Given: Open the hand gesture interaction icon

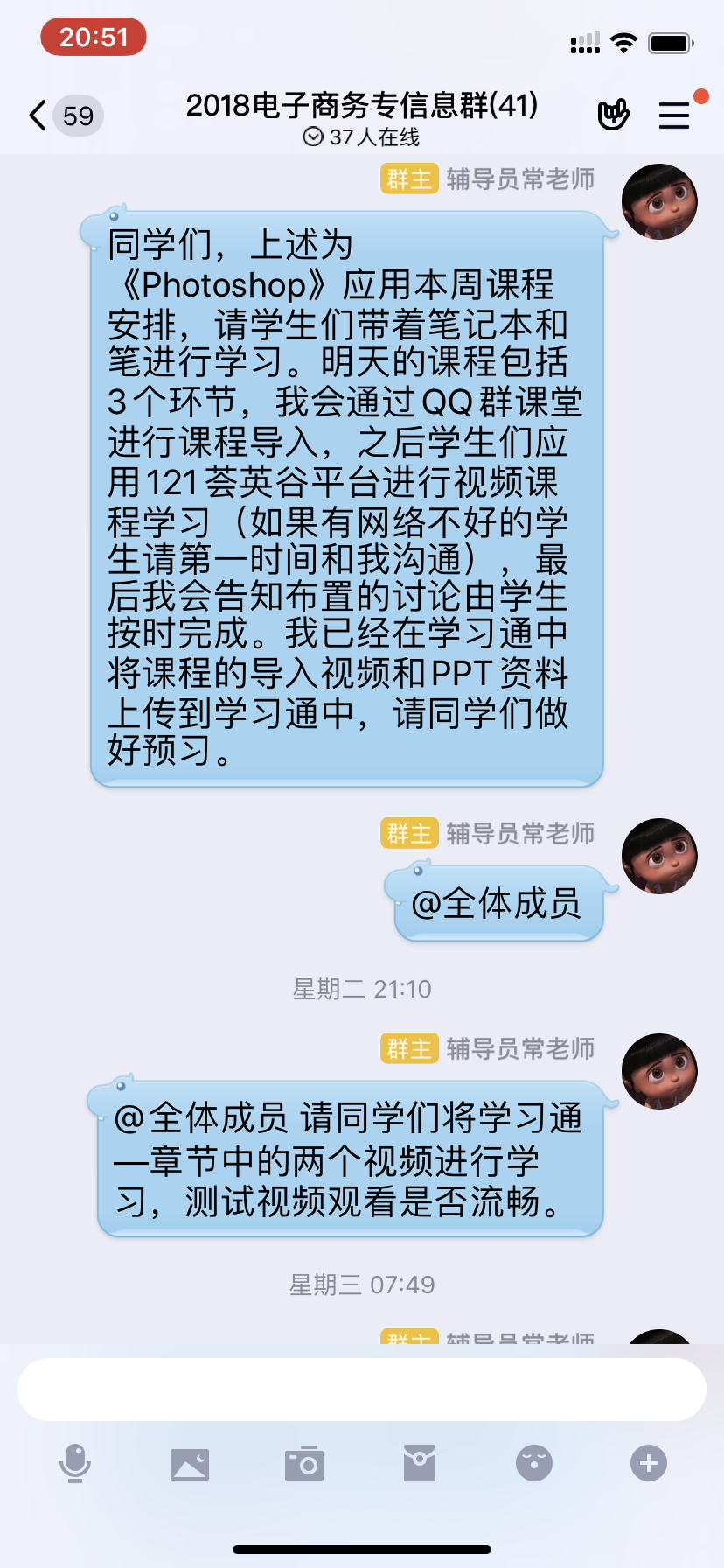Looking at the screenshot, I should click(x=613, y=115).
